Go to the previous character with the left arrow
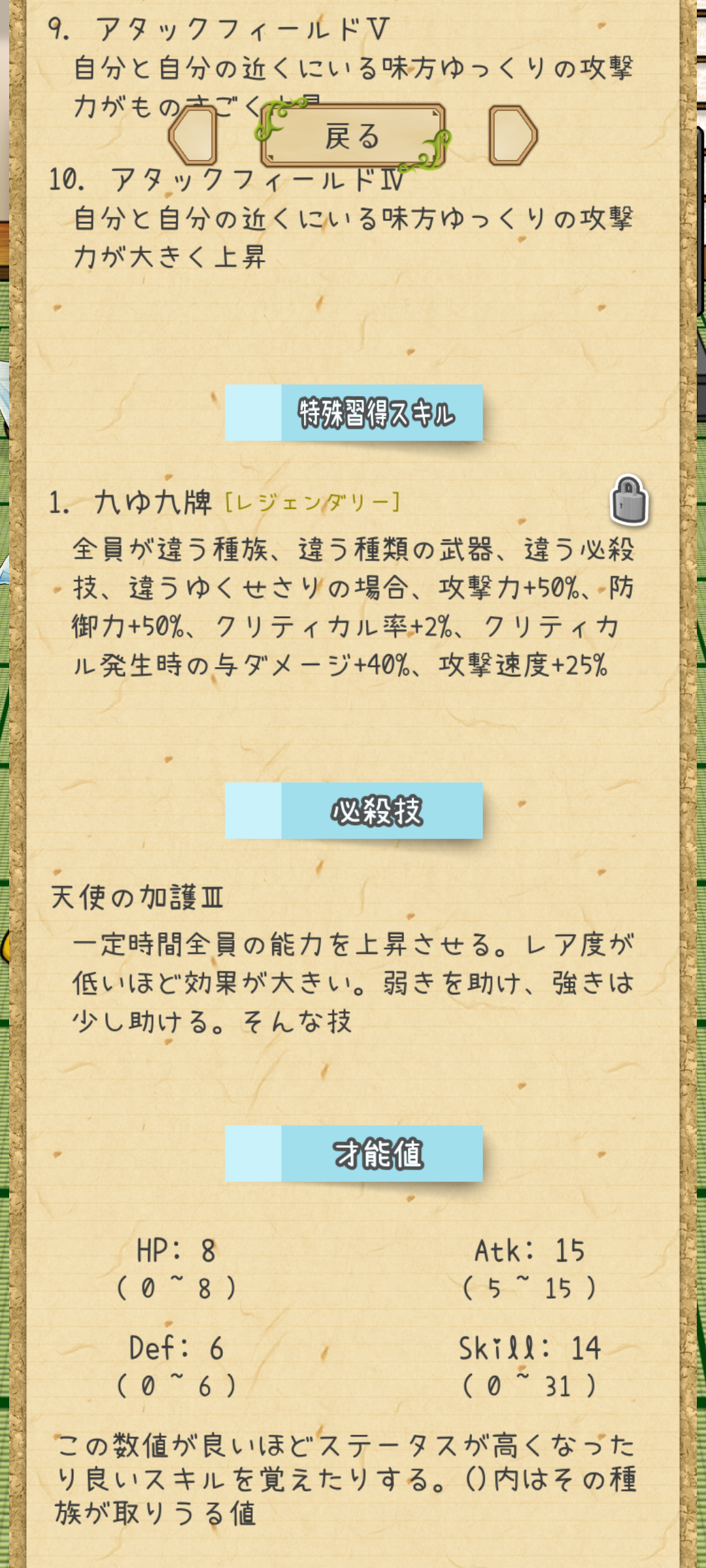 click(x=193, y=135)
